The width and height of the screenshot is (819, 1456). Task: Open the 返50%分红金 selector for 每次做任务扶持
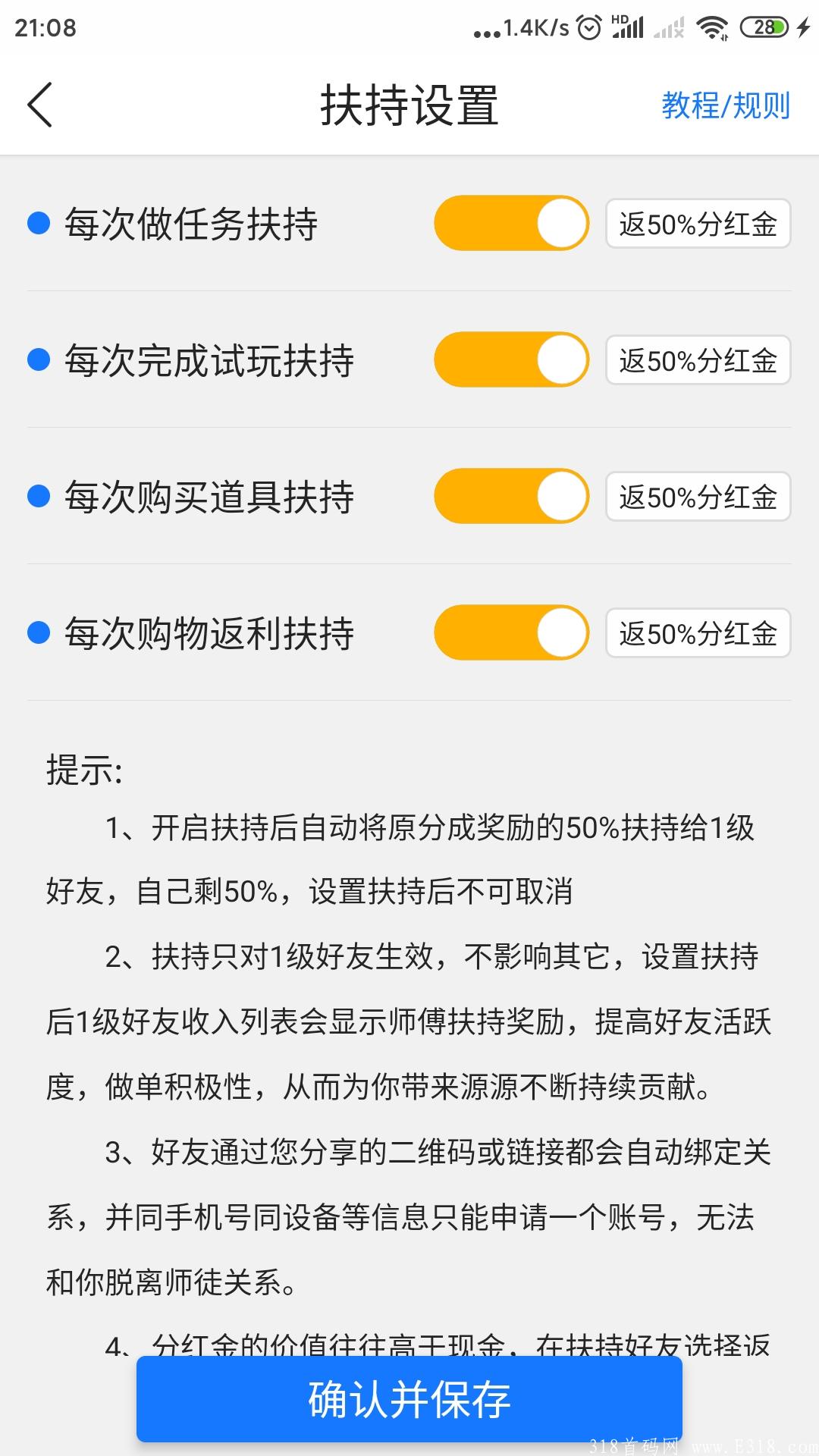(698, 224)
